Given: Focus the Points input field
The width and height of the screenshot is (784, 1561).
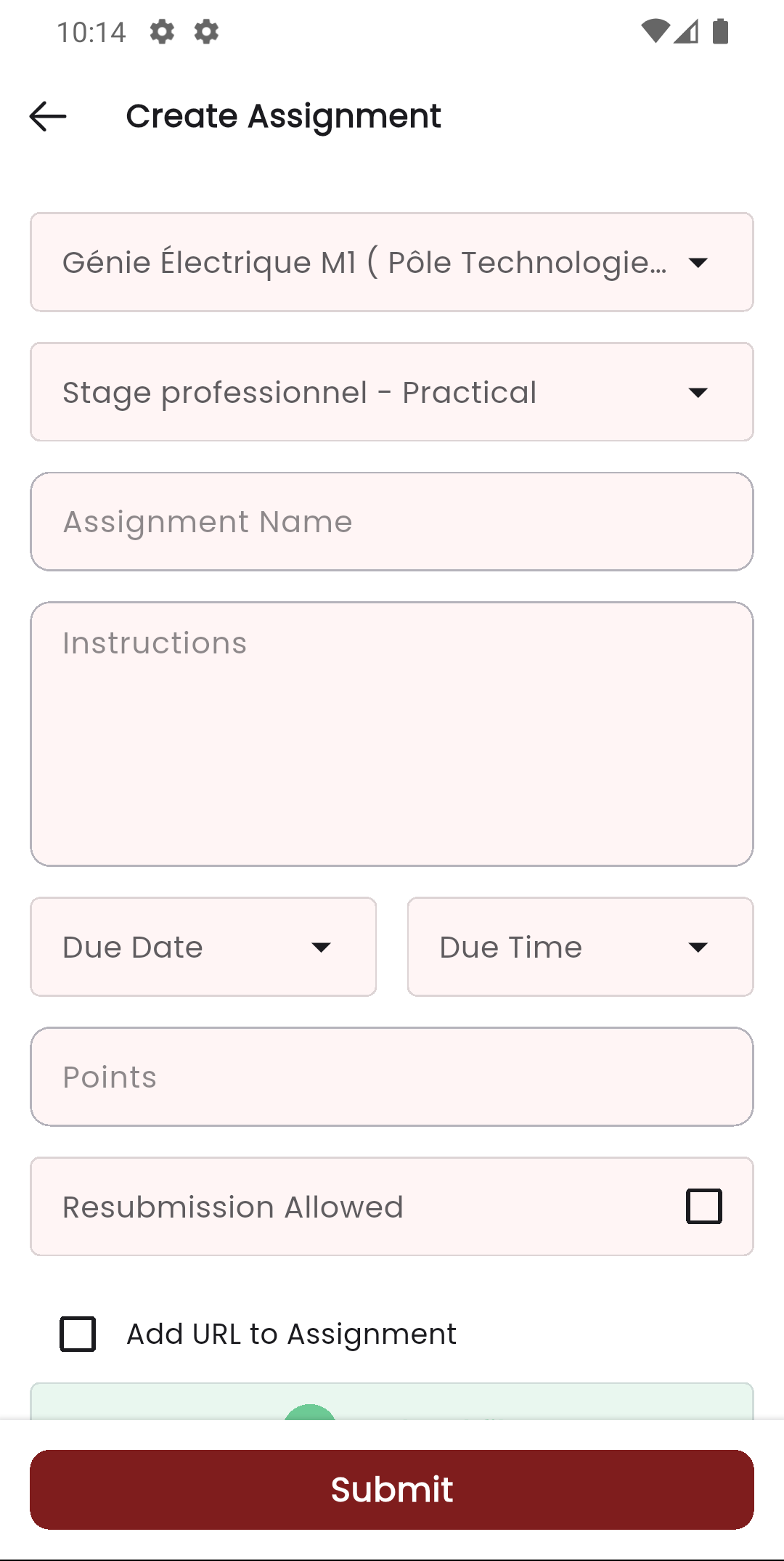Looking at the screenshot, I should point(392,1076).
